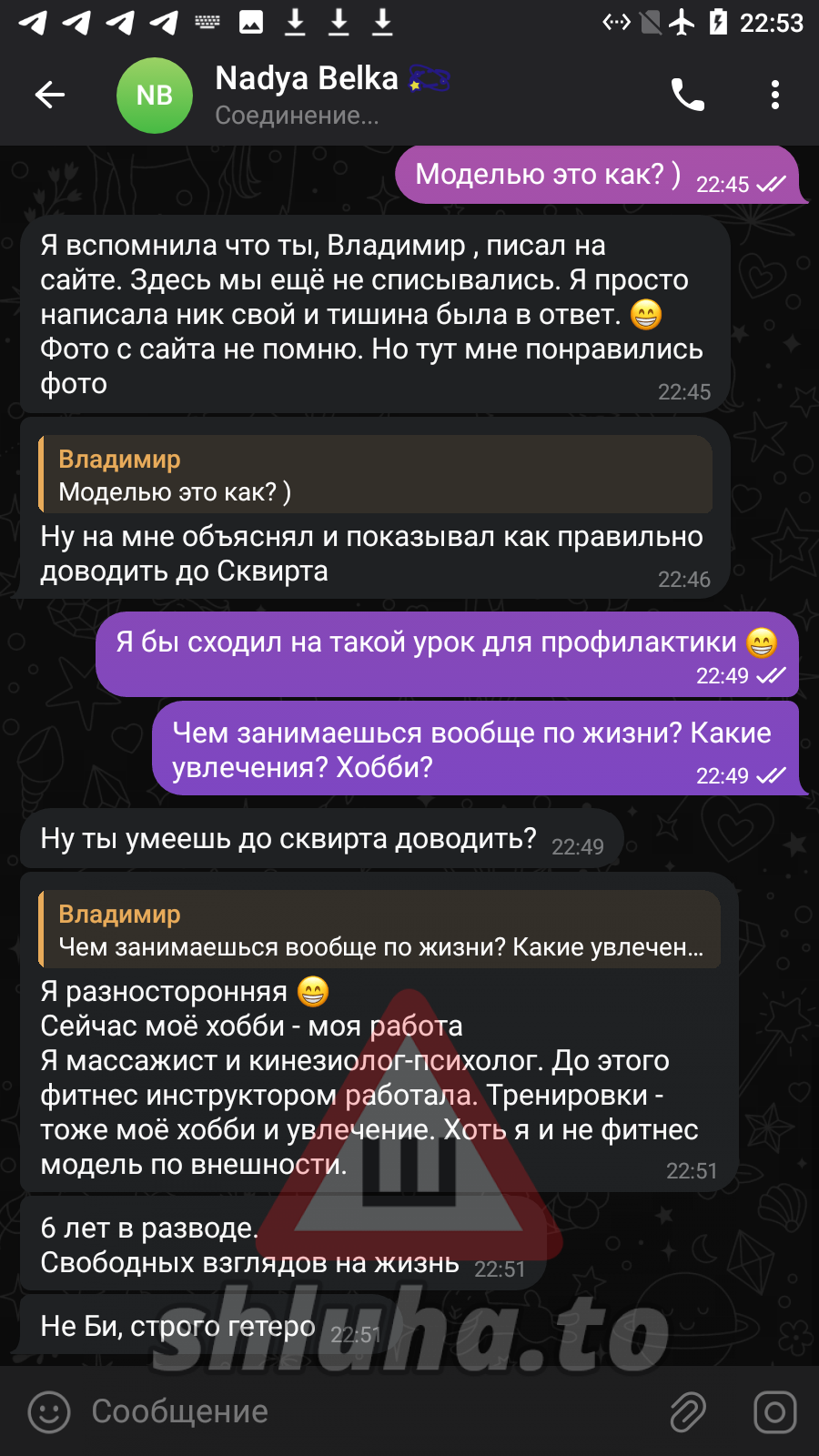The image size is (819, 1456).
Task: Start a voice call with Nadya Belka
Action: [687, 95]
